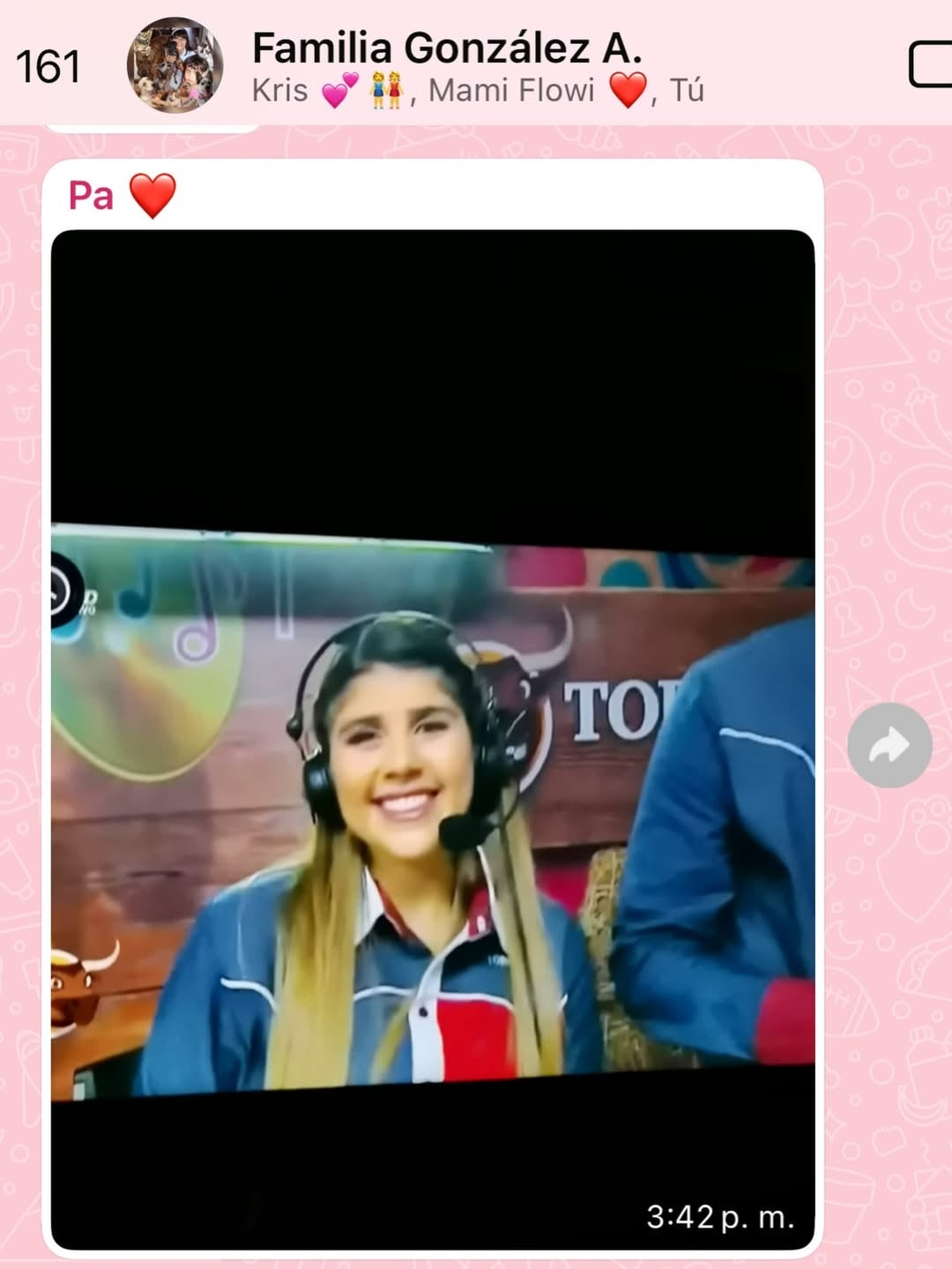This screenshot has width=952, height=1269.
Task: Tap the group profile picture
Action: [175, 65]
